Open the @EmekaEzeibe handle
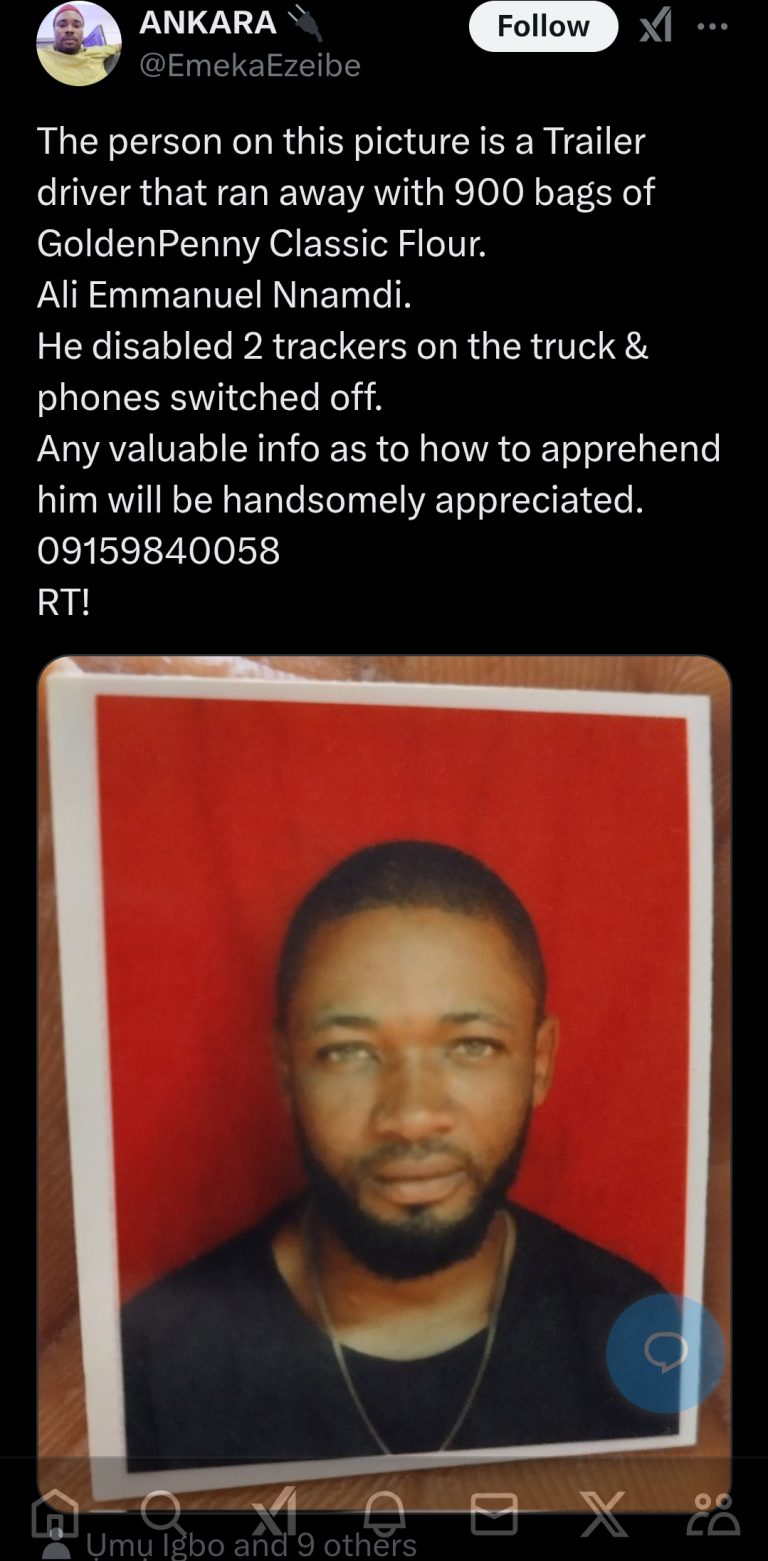 click(x=249, y=65)
